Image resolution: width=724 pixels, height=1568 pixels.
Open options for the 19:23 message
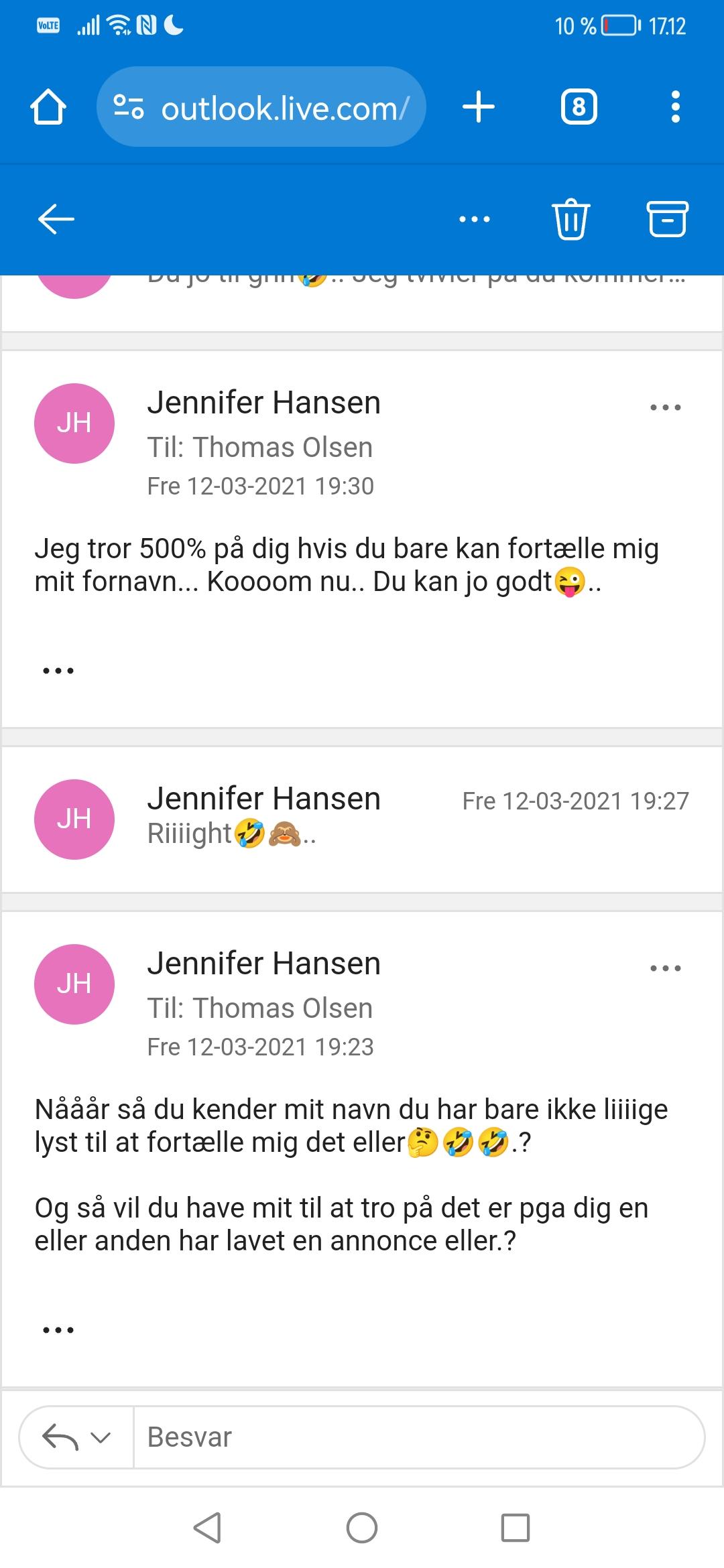665,968
